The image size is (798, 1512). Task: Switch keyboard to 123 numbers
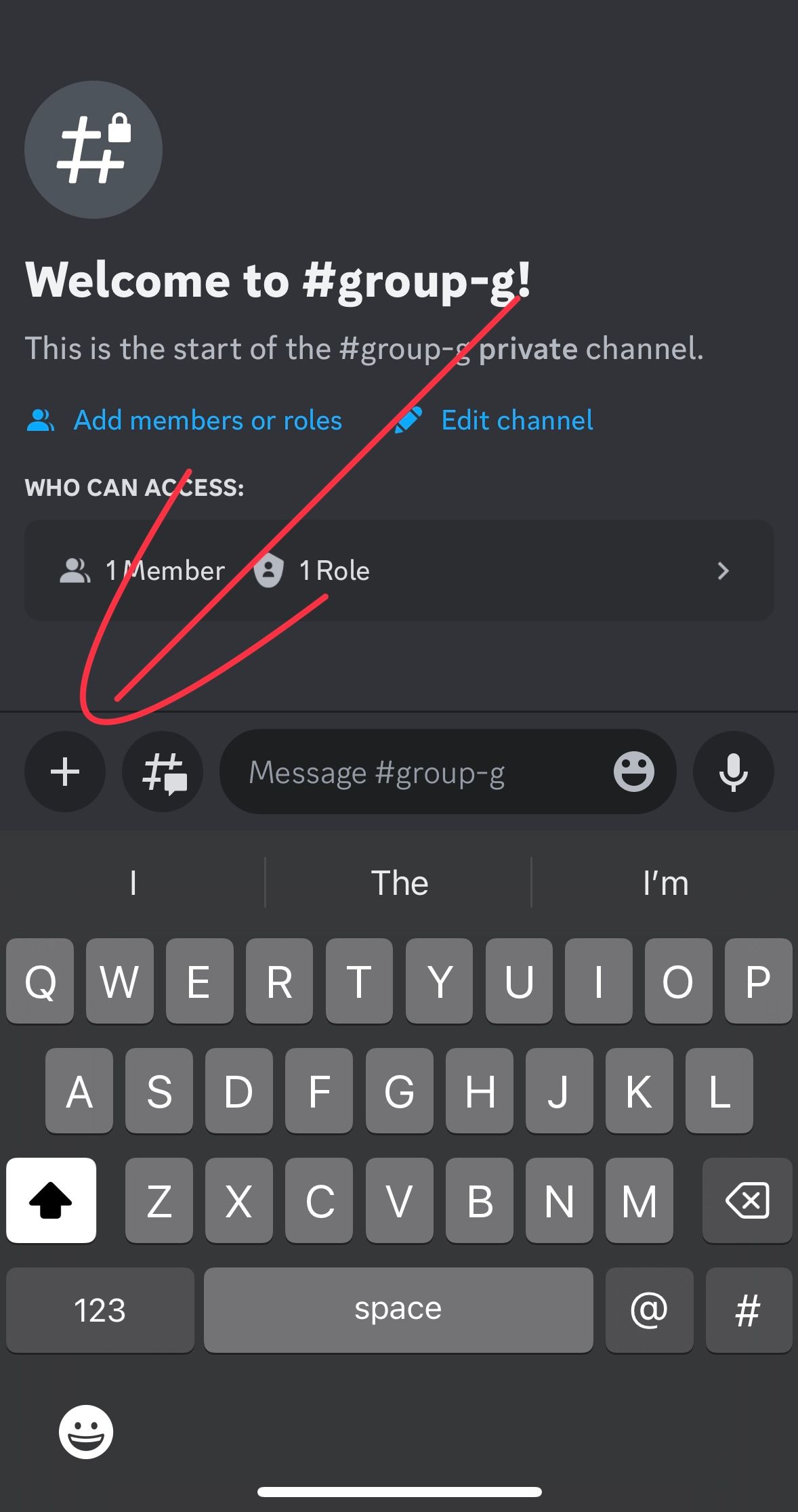point(100,1310)
